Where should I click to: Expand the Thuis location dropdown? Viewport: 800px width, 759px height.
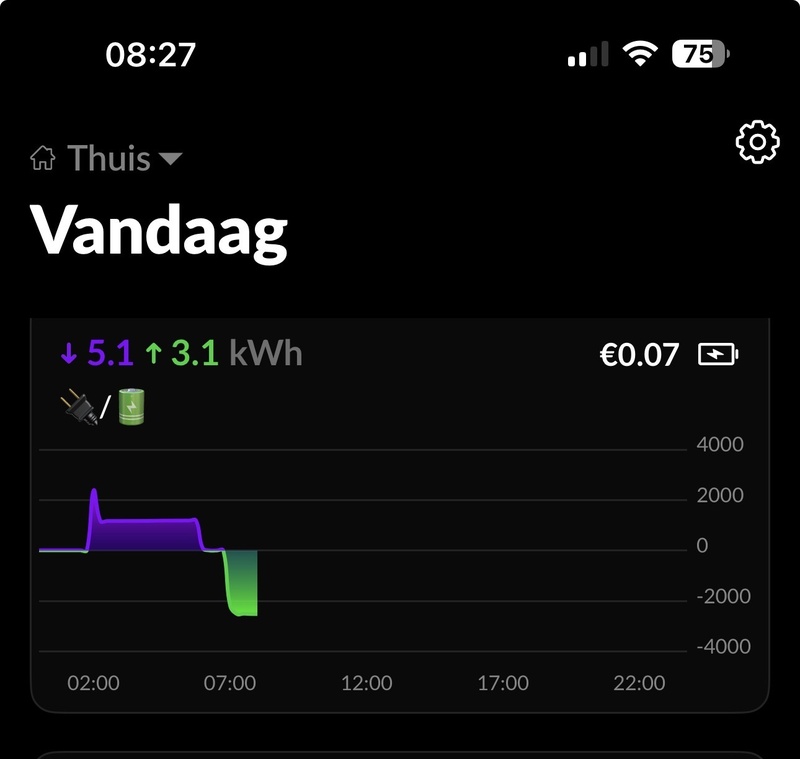coord(108,158)
